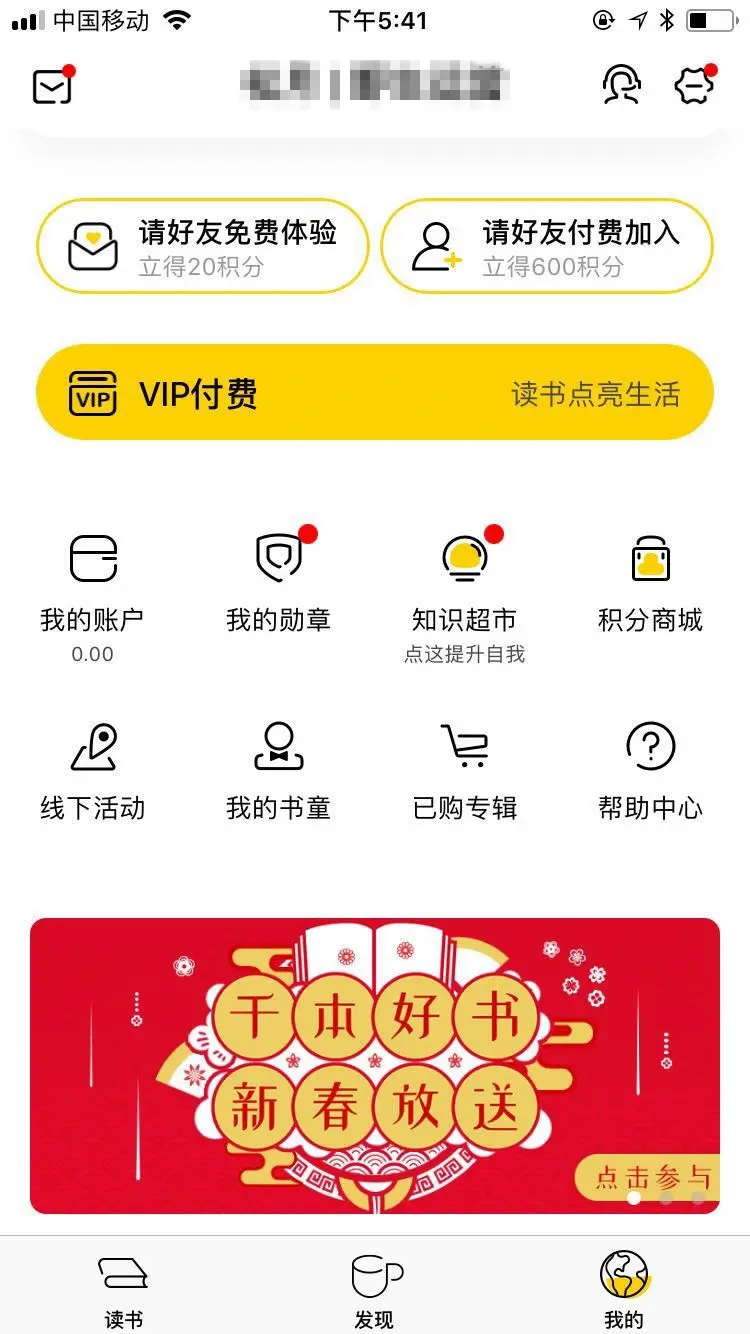Select 我的书童 book attendant icon
This screenshot has height=1334, width=750.
[279, 747]
